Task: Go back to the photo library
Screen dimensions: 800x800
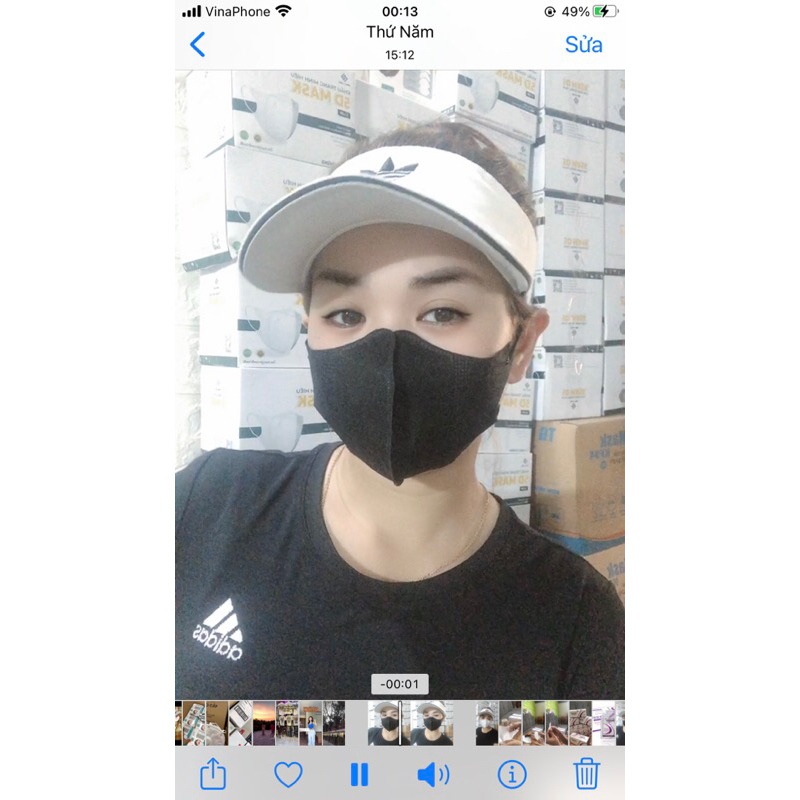Action: [198, 44]
